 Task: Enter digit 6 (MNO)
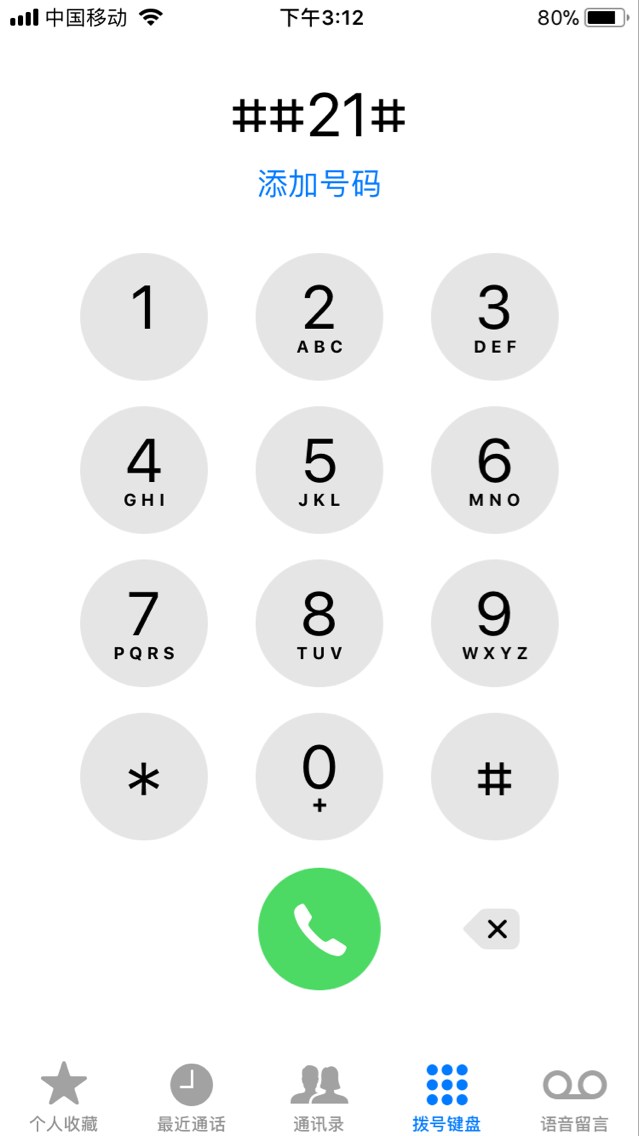[494, 470]
